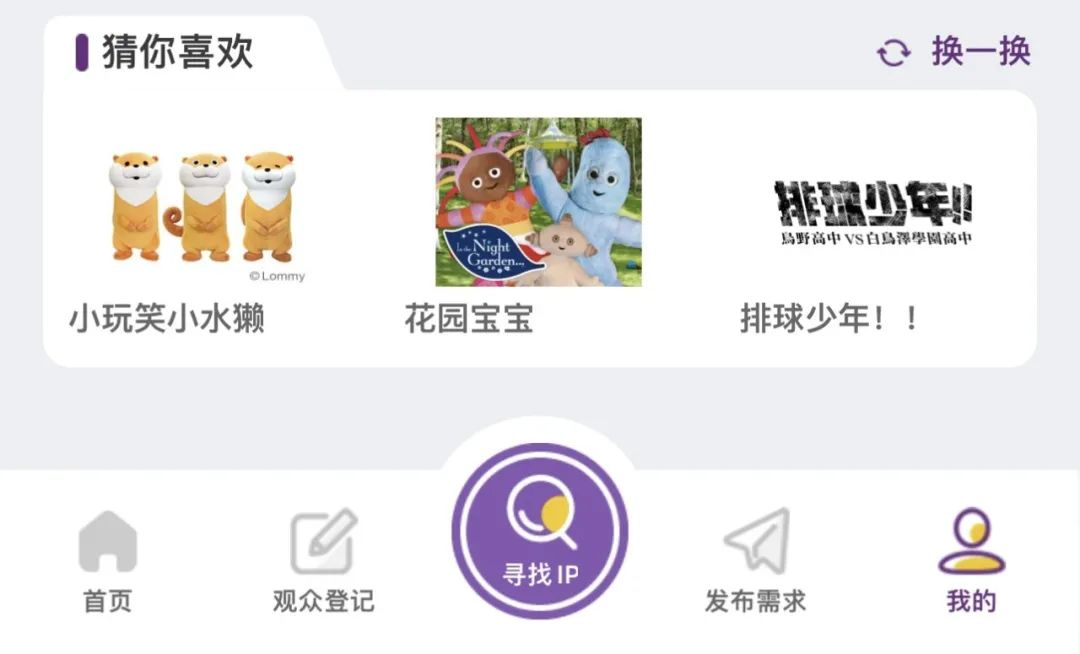
Task: Tap the 寻找IP center button
Action: click(540, 531)
